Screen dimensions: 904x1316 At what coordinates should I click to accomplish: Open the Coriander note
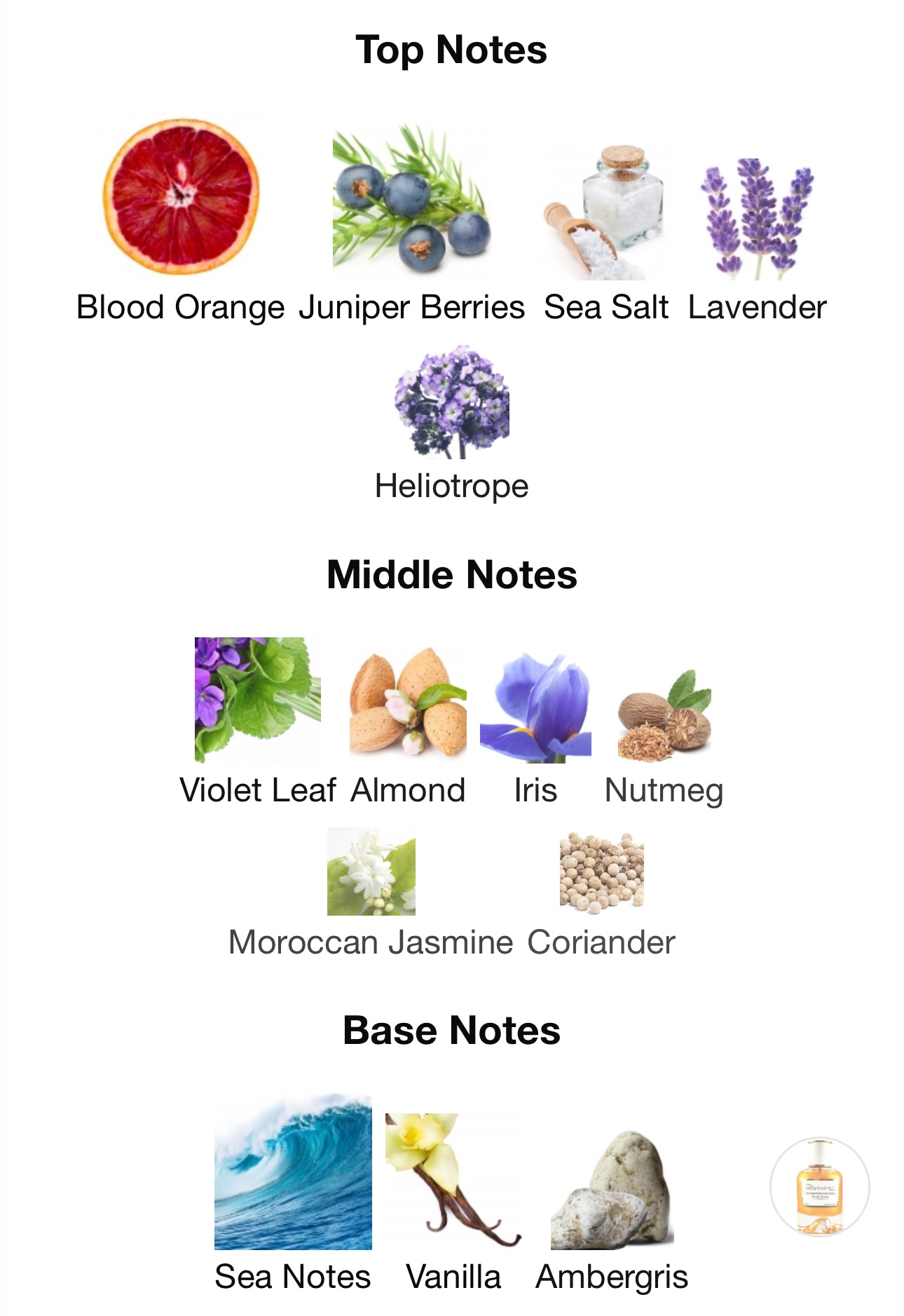[x=601, y=873]
